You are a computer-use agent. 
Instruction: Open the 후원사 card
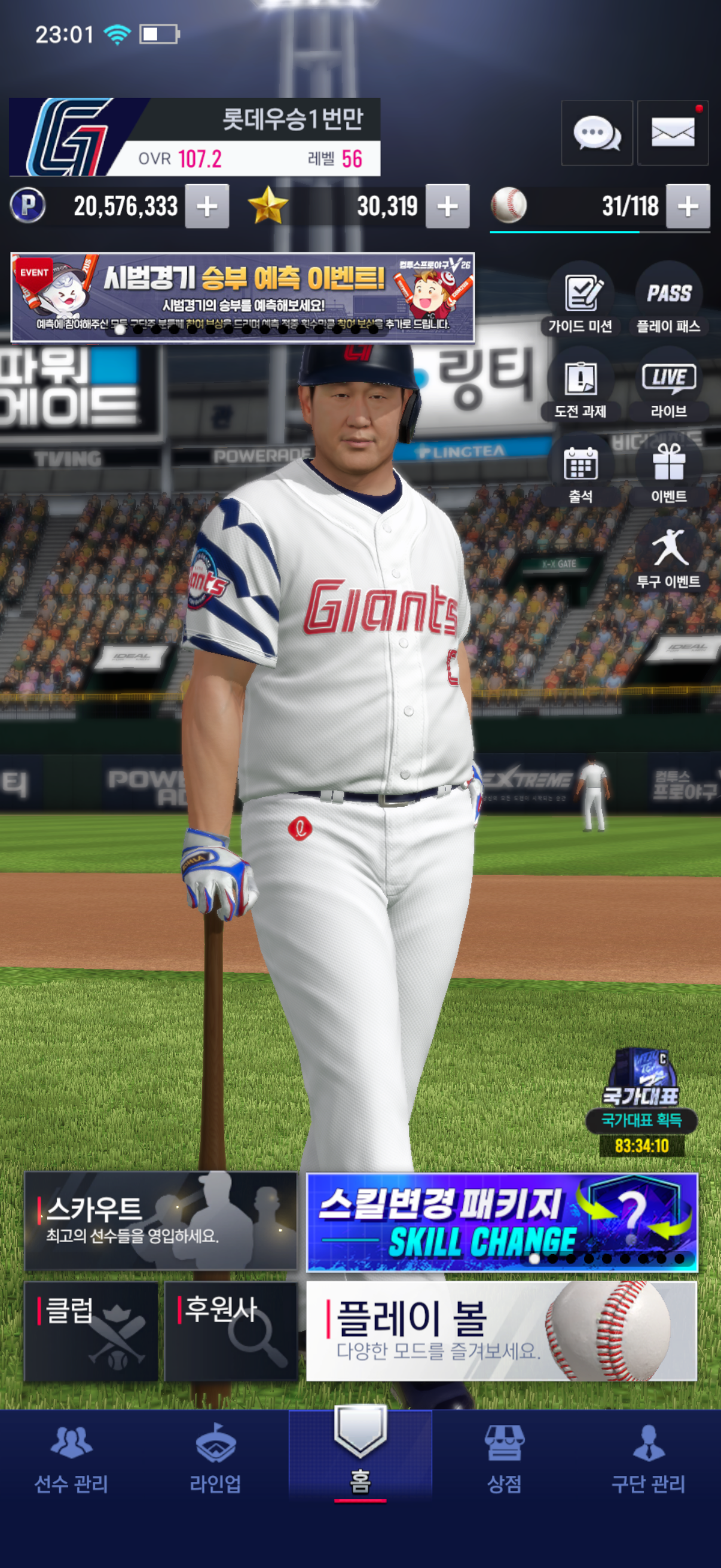tap(231, 1331)
